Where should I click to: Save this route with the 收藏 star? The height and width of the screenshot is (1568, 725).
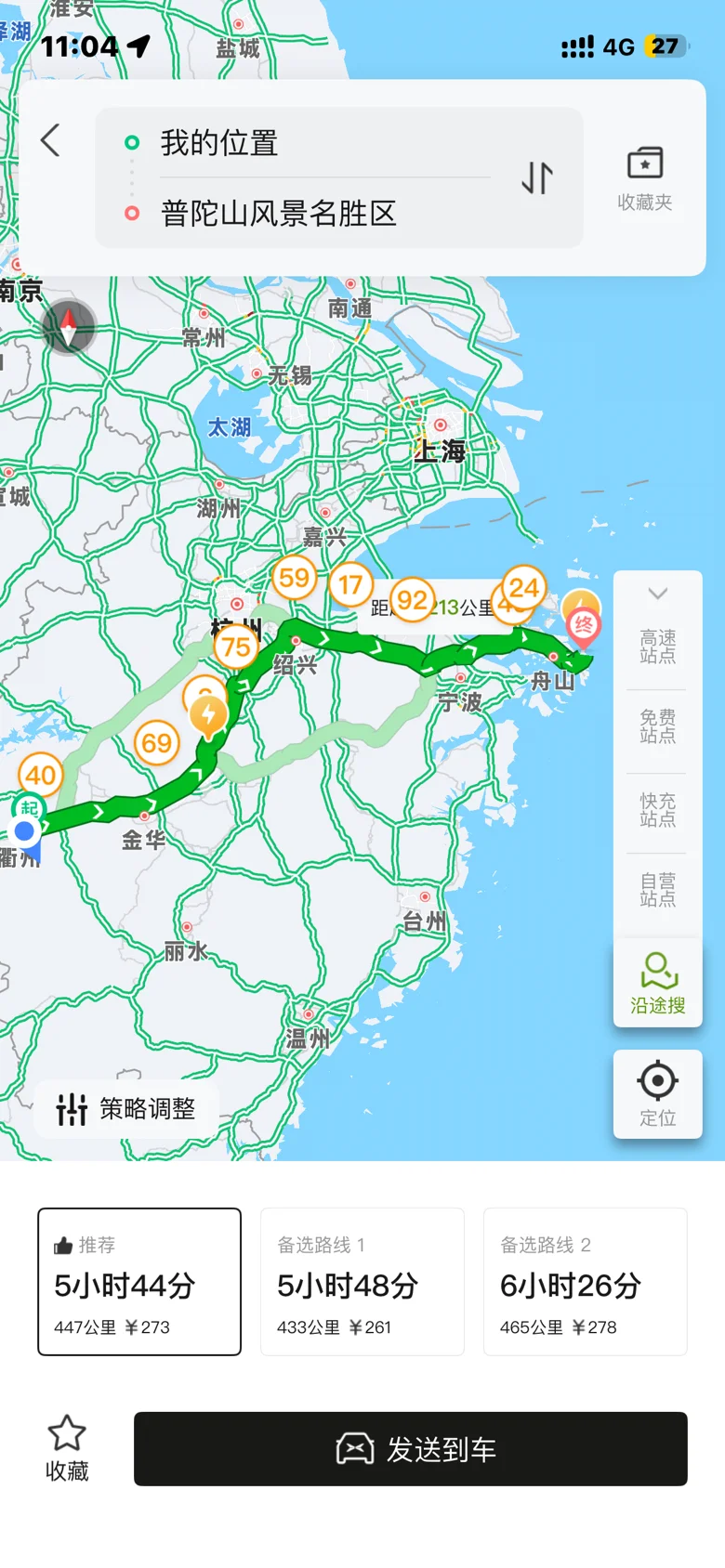67,1448
